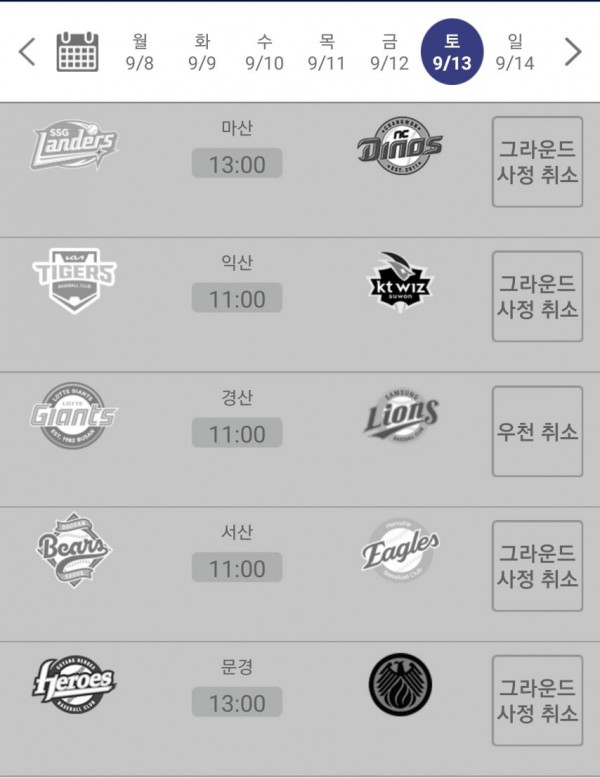Tap 그라운드 사정 취소 on the Landers game
The image size is (600, 778).
[537, 162]
